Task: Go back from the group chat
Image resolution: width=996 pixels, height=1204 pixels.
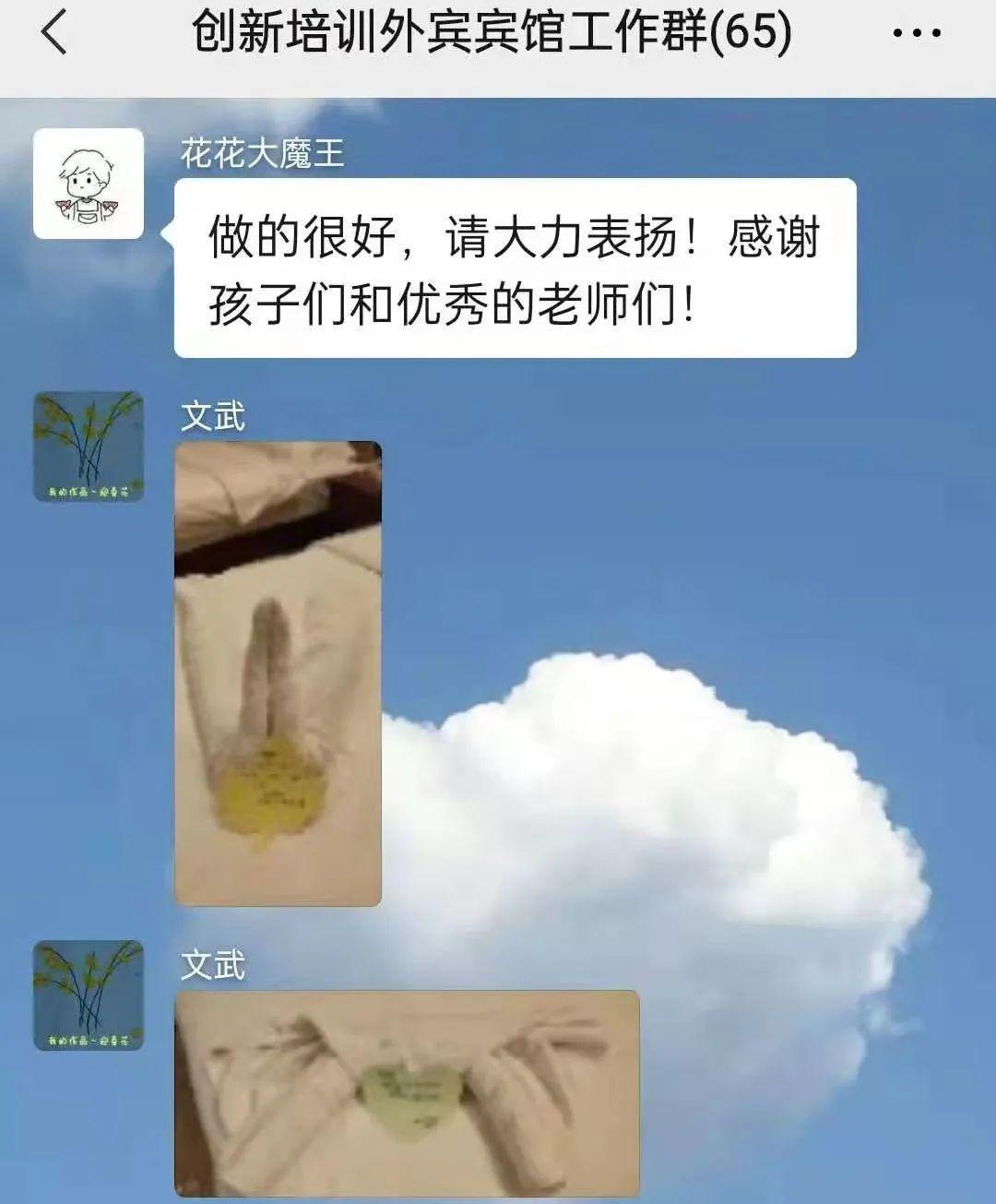Action: tap(53, 33)
